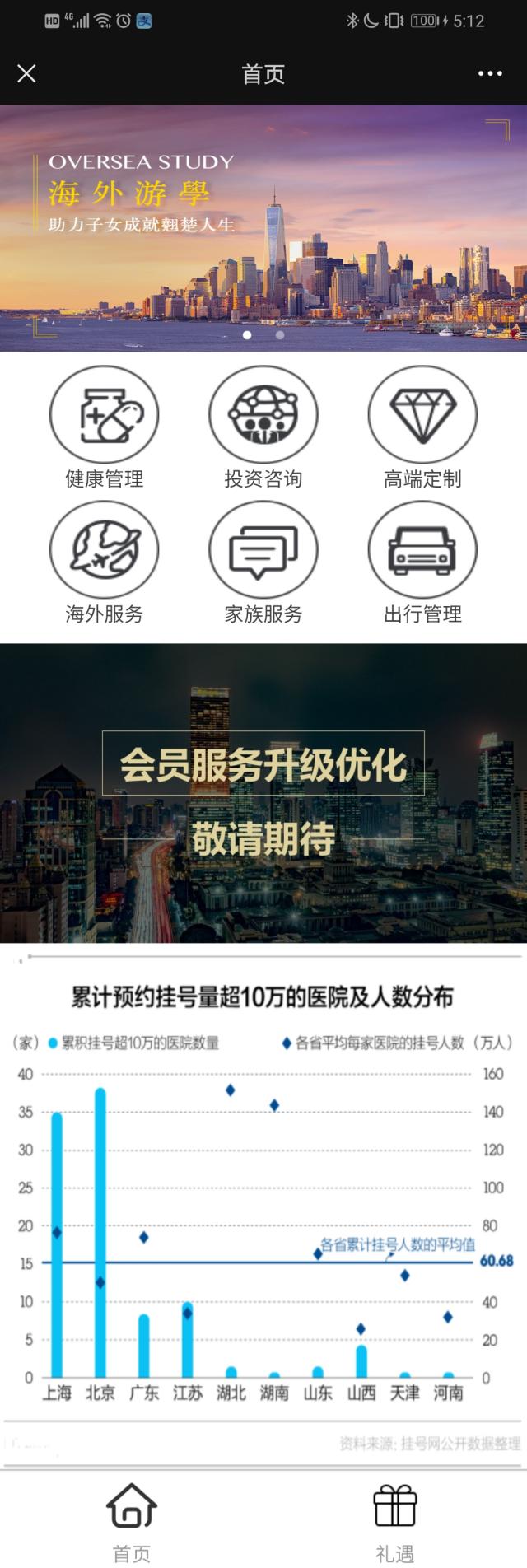Screen dimensions: 527x1568
Task: Close the page with the X button
Action: (26, 74)
